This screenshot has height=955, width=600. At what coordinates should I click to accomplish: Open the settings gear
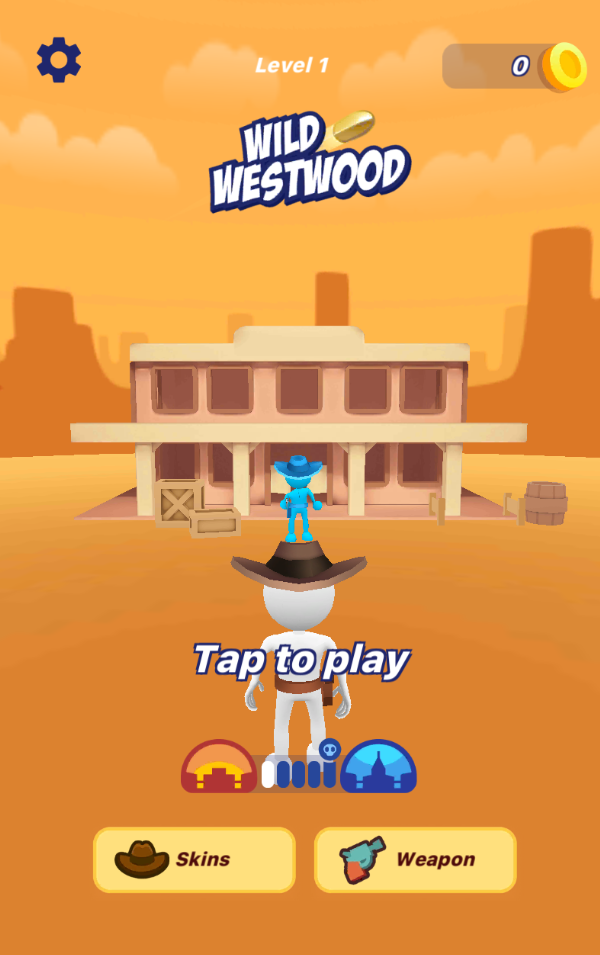pos(59,60)
